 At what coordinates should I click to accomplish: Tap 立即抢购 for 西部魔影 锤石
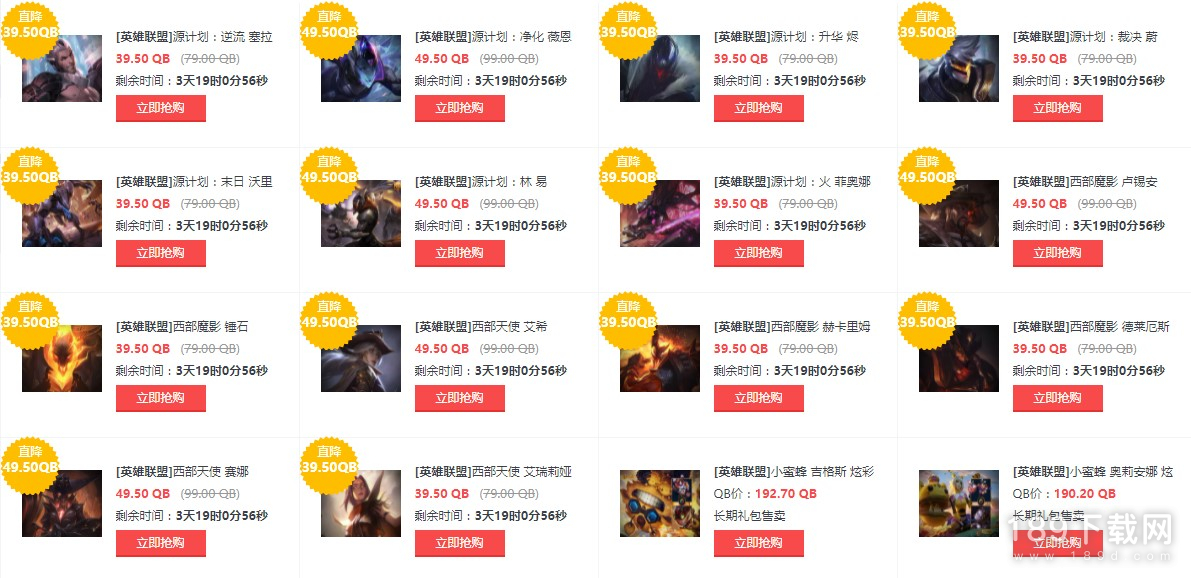[x=160, y=398]
